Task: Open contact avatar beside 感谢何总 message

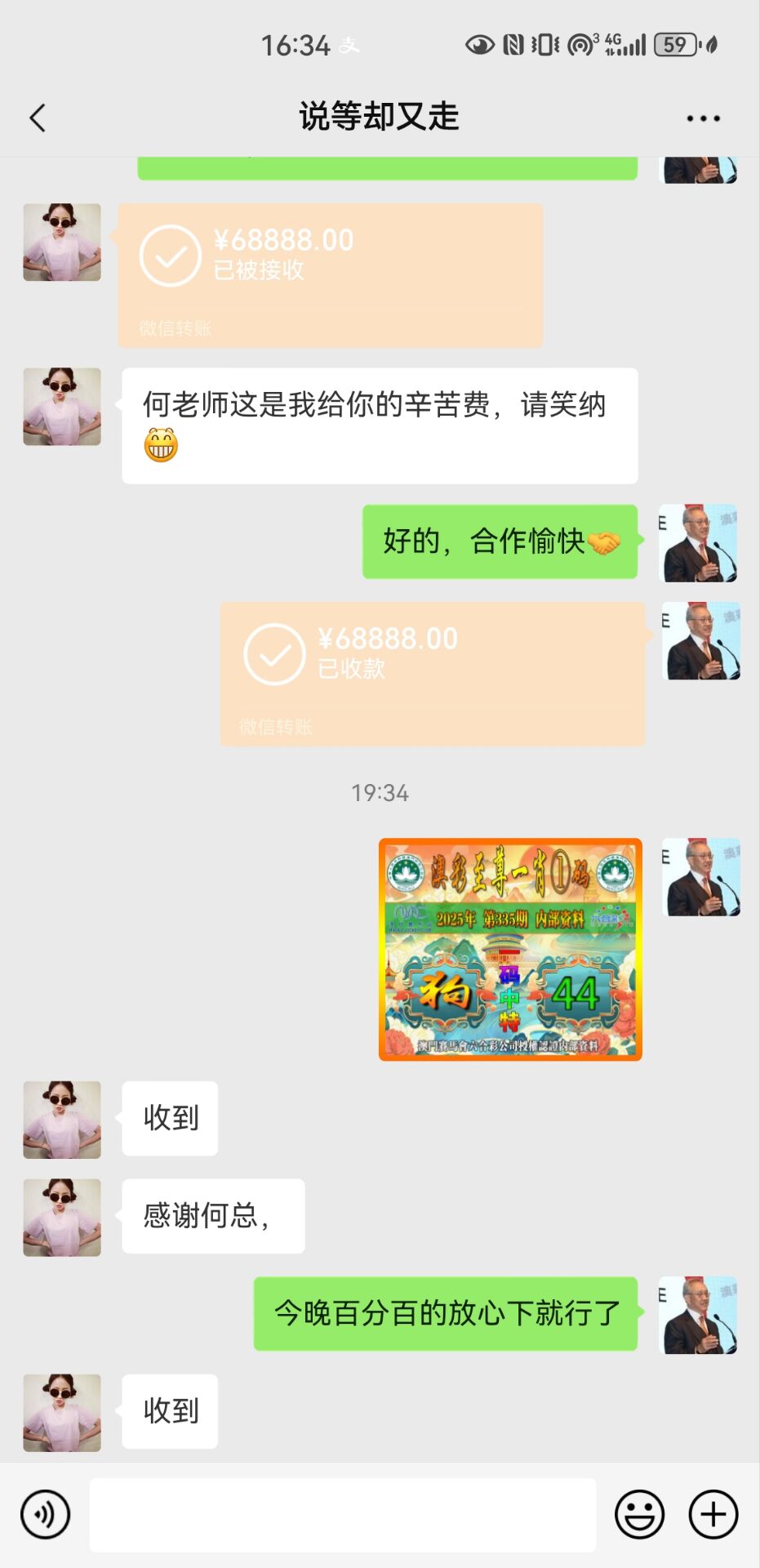Action: click(62, 1217)
